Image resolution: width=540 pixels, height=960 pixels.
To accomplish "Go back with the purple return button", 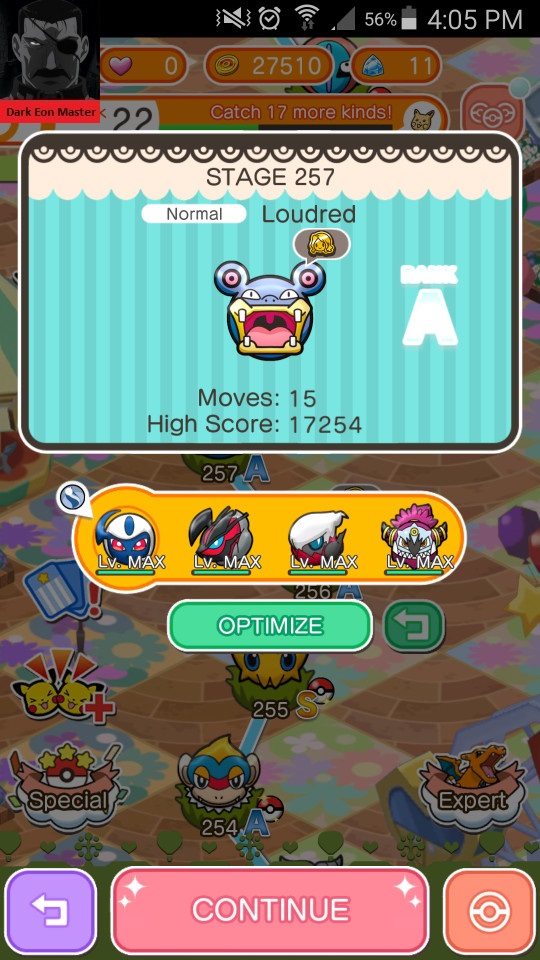I will pos(51,911).
